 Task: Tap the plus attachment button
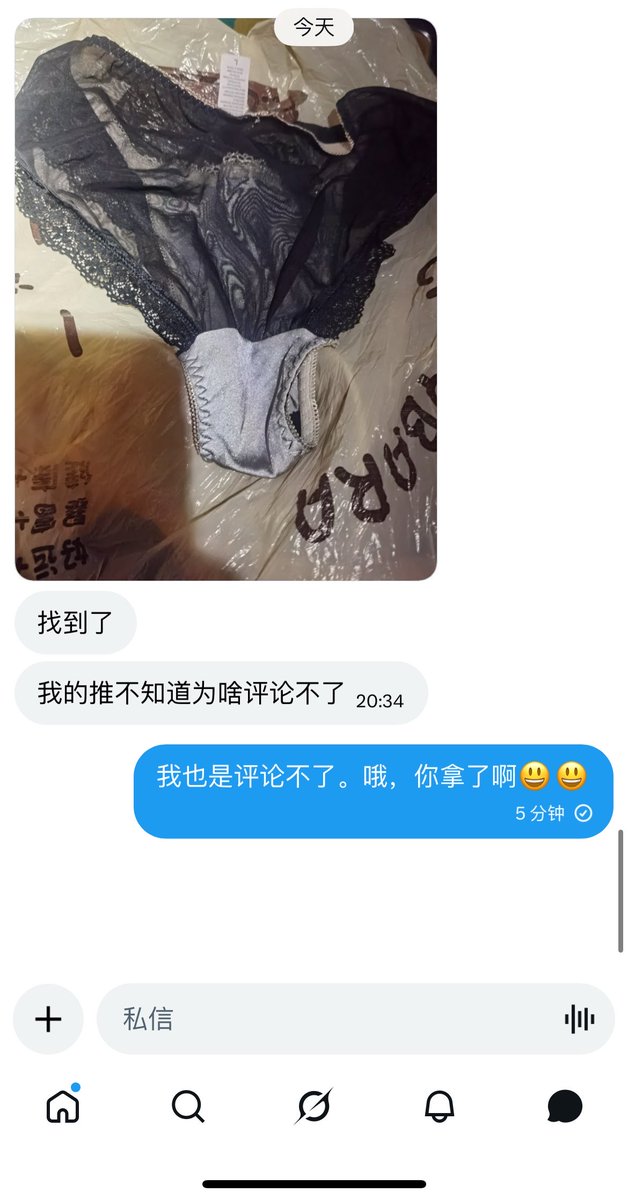[x=48, y=1019]
